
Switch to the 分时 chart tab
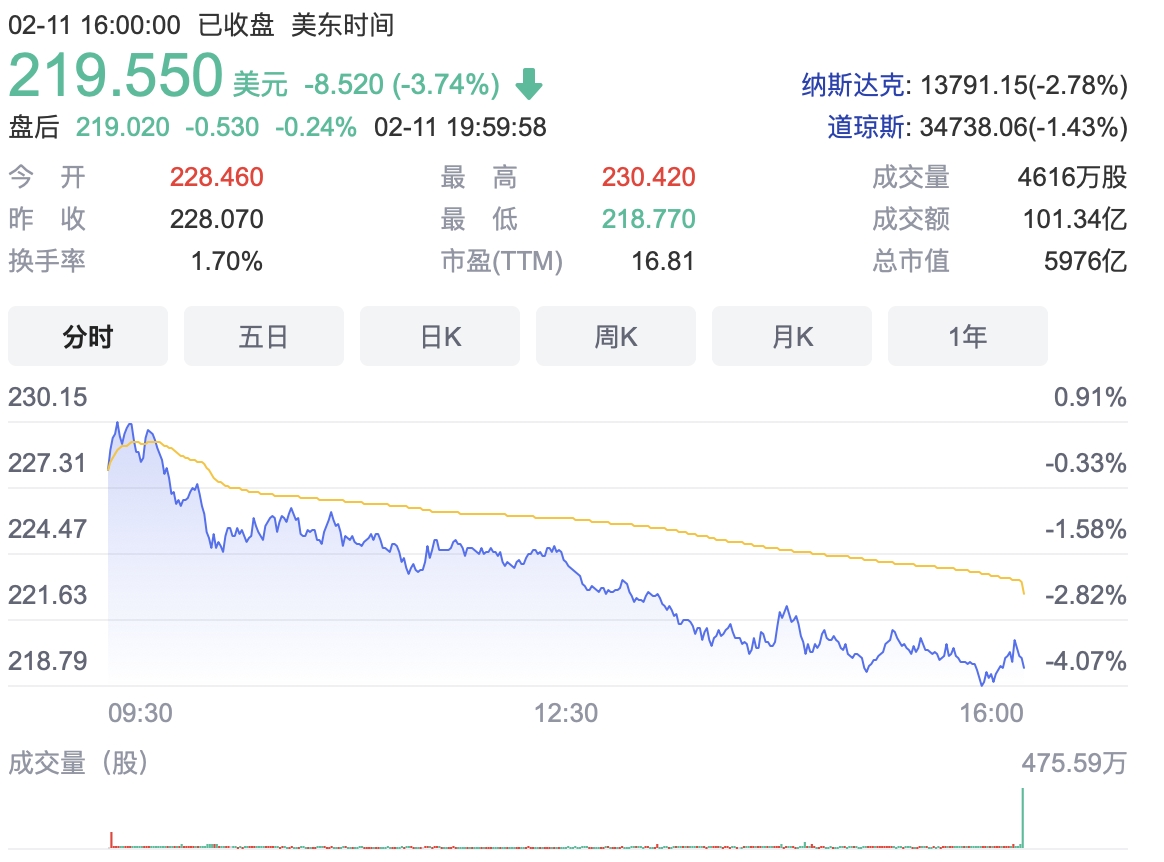(88, 336)
